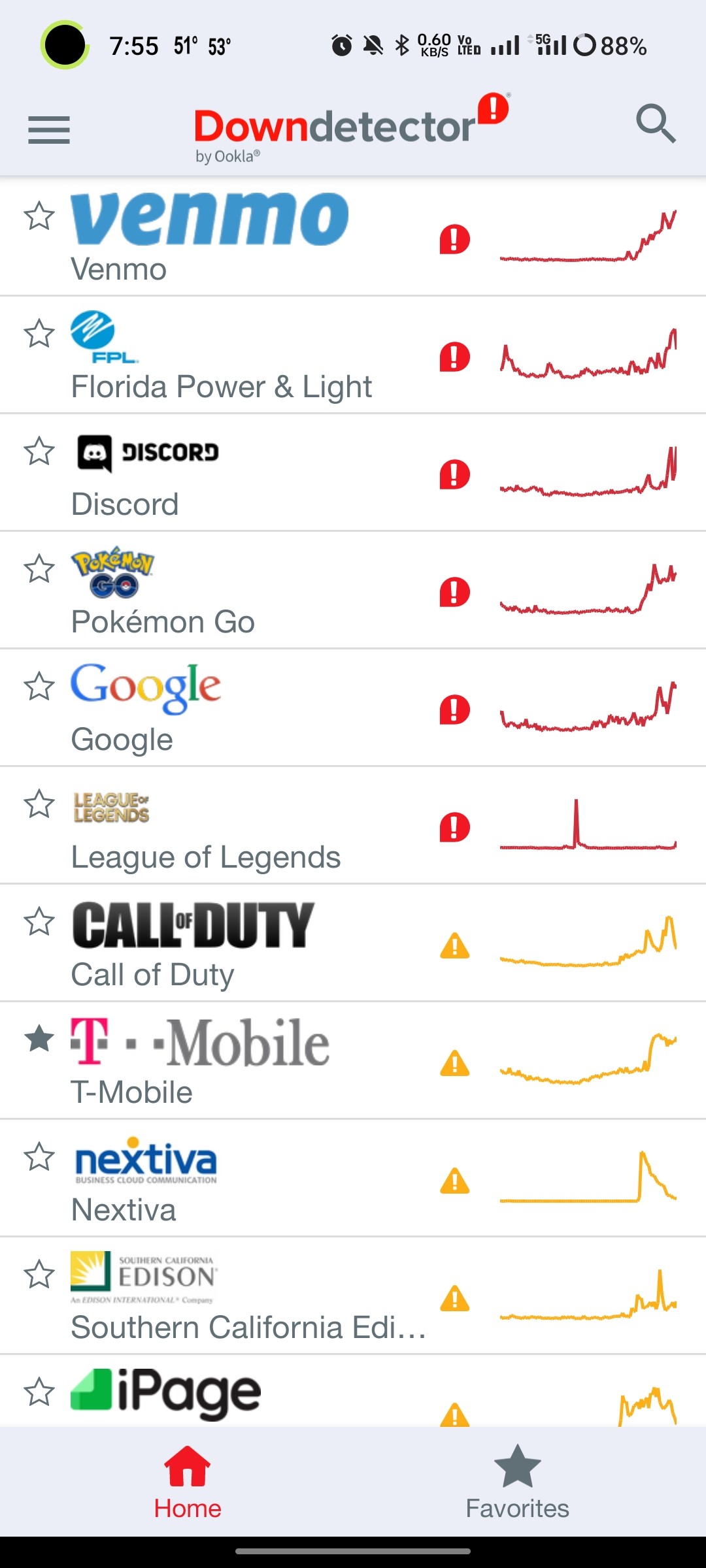Star Google as a favorite
Image resolution: width=706 pixels, height=1568 pixels.
[39, 686]
